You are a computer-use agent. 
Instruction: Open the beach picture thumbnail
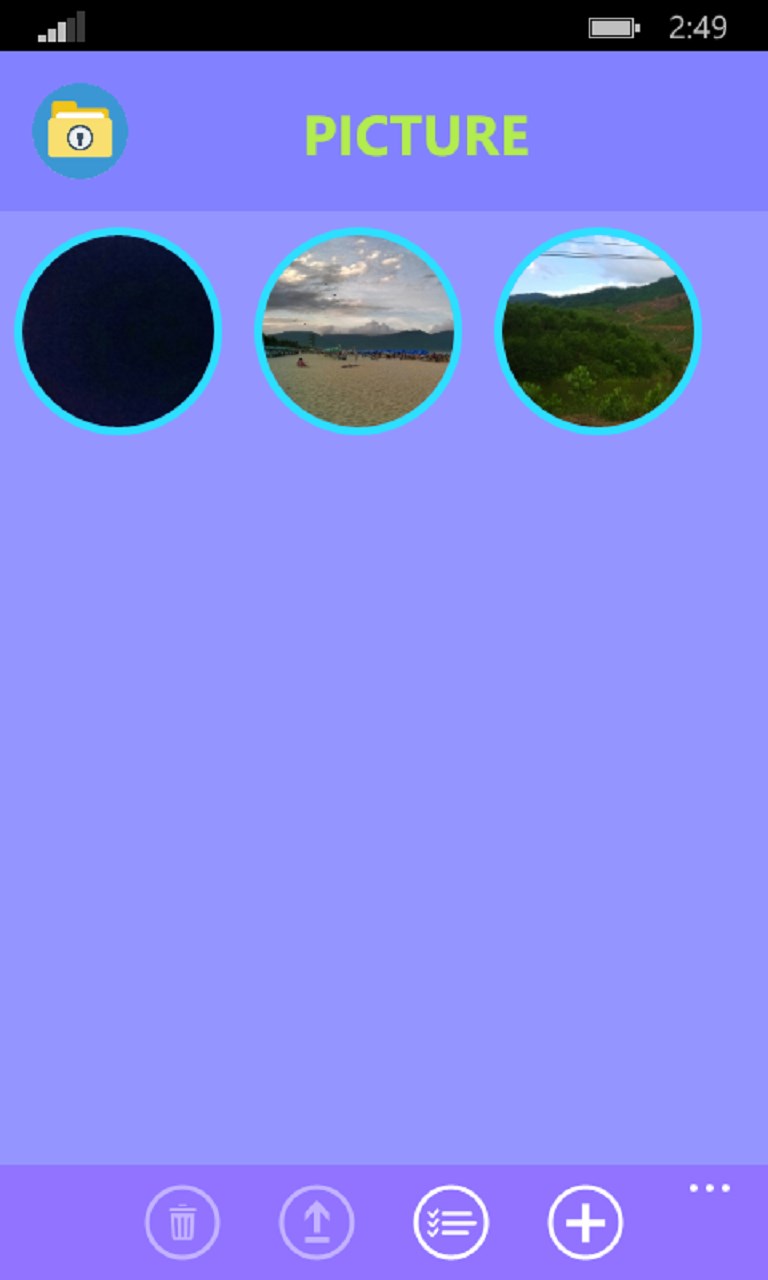tap(358, 331)
